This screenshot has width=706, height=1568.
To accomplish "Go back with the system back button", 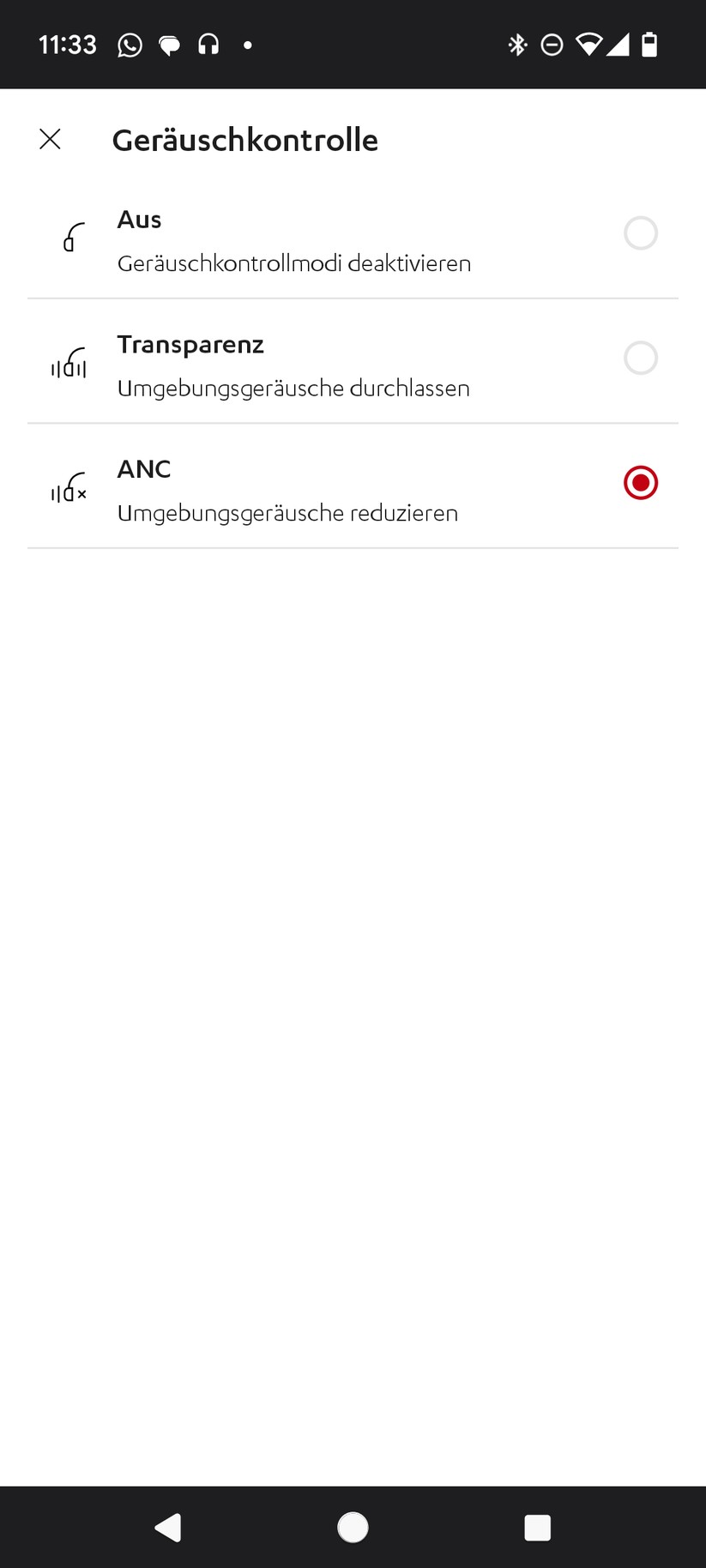I will click(168, 1528).
